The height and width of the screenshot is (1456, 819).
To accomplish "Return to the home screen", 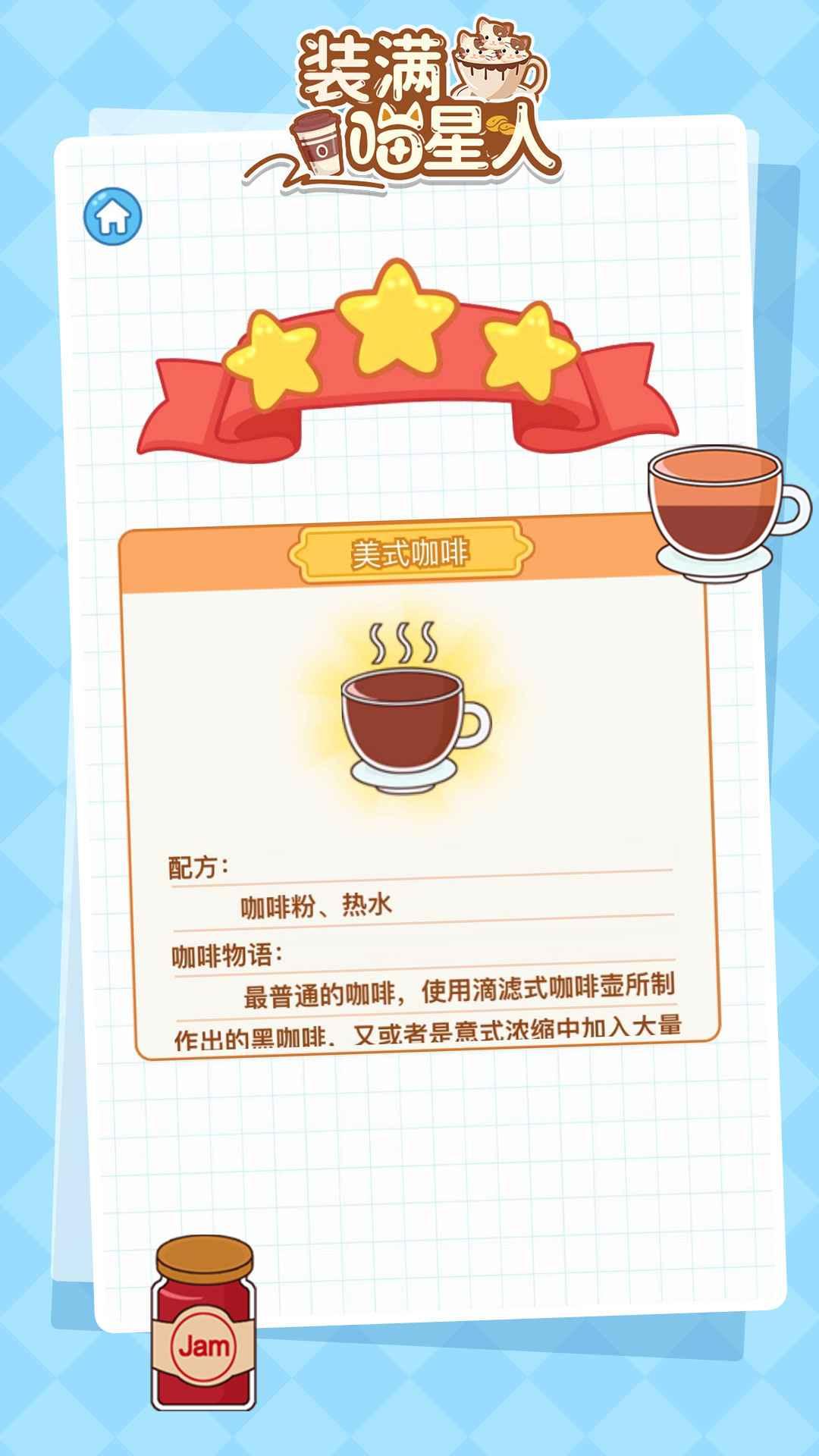I will tap(113, 215).
